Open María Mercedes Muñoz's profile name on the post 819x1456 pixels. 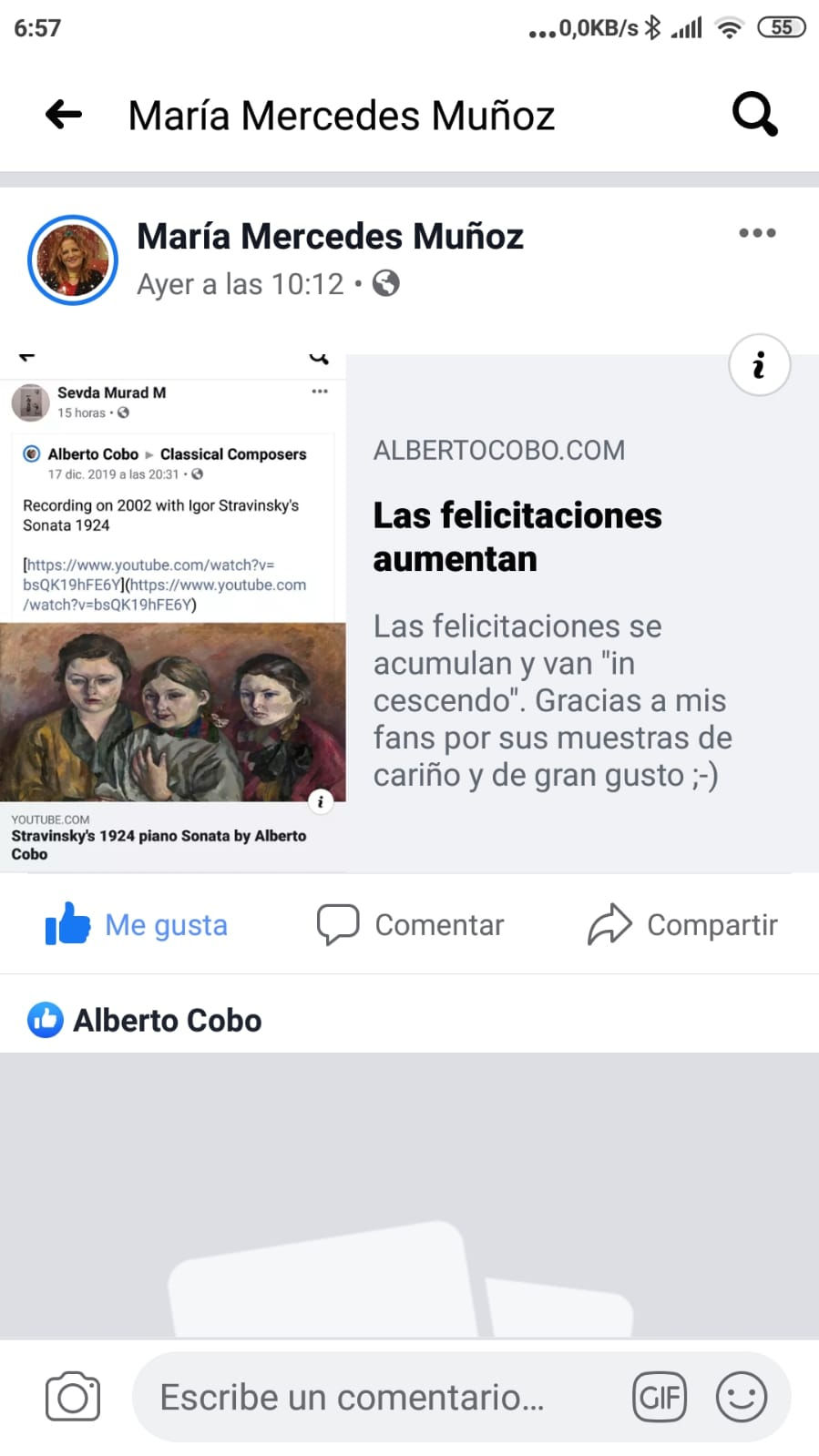330,237
